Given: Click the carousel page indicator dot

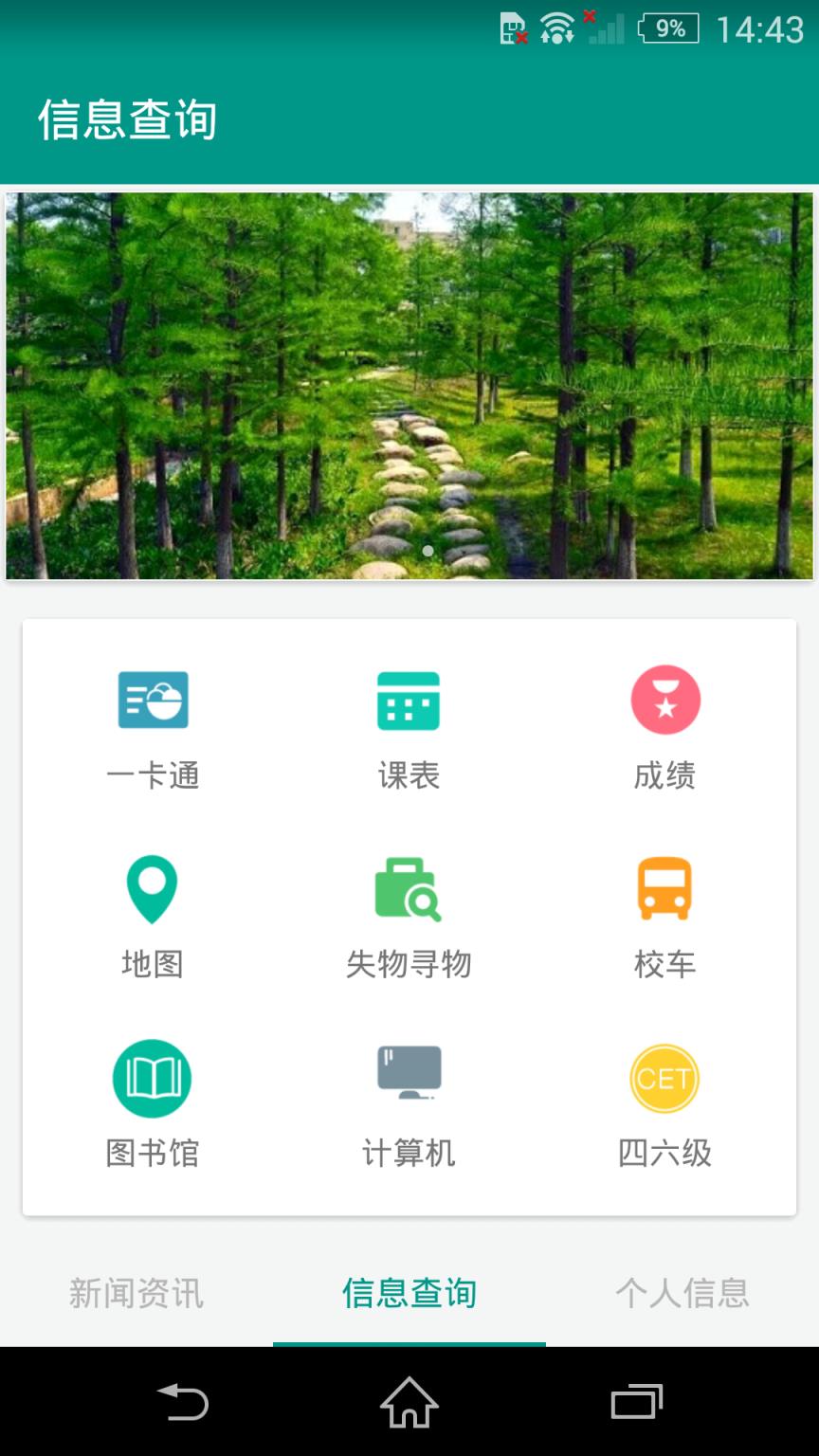Looking at the screenshot, I should pos(427,550).
